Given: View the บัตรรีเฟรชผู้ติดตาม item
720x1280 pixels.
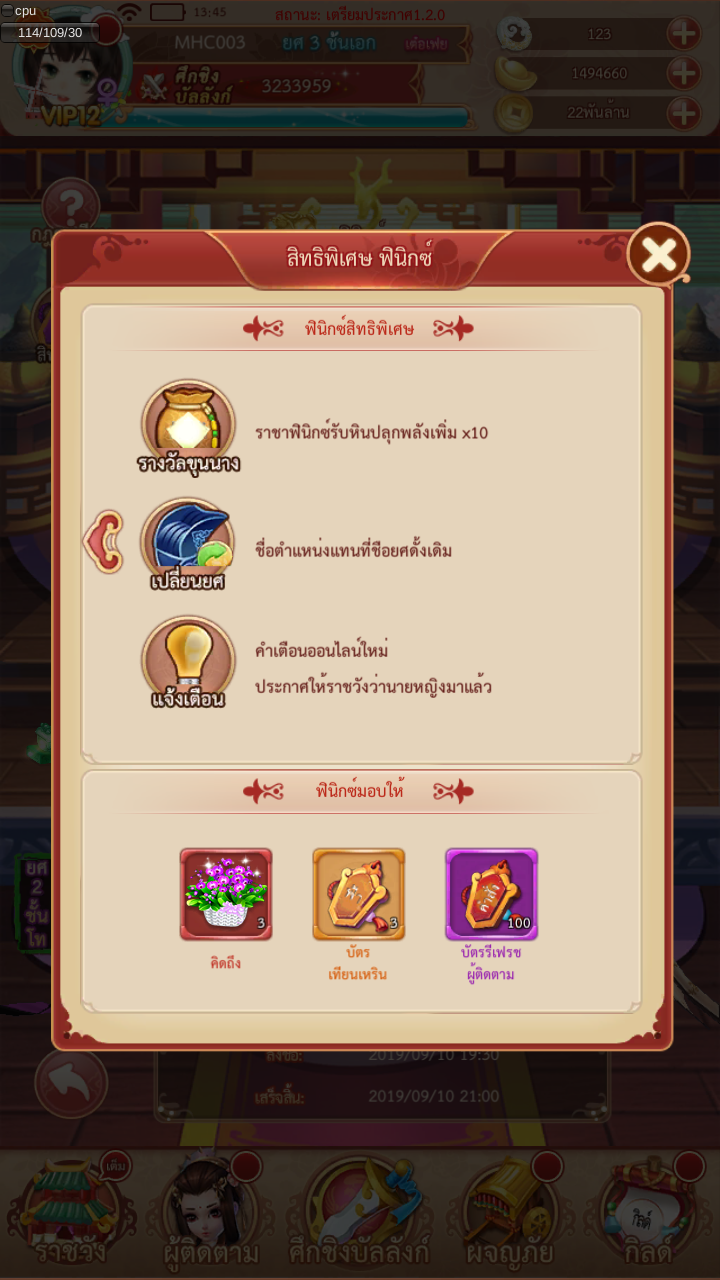Looking at the screenshot, I should coord(491,894).
